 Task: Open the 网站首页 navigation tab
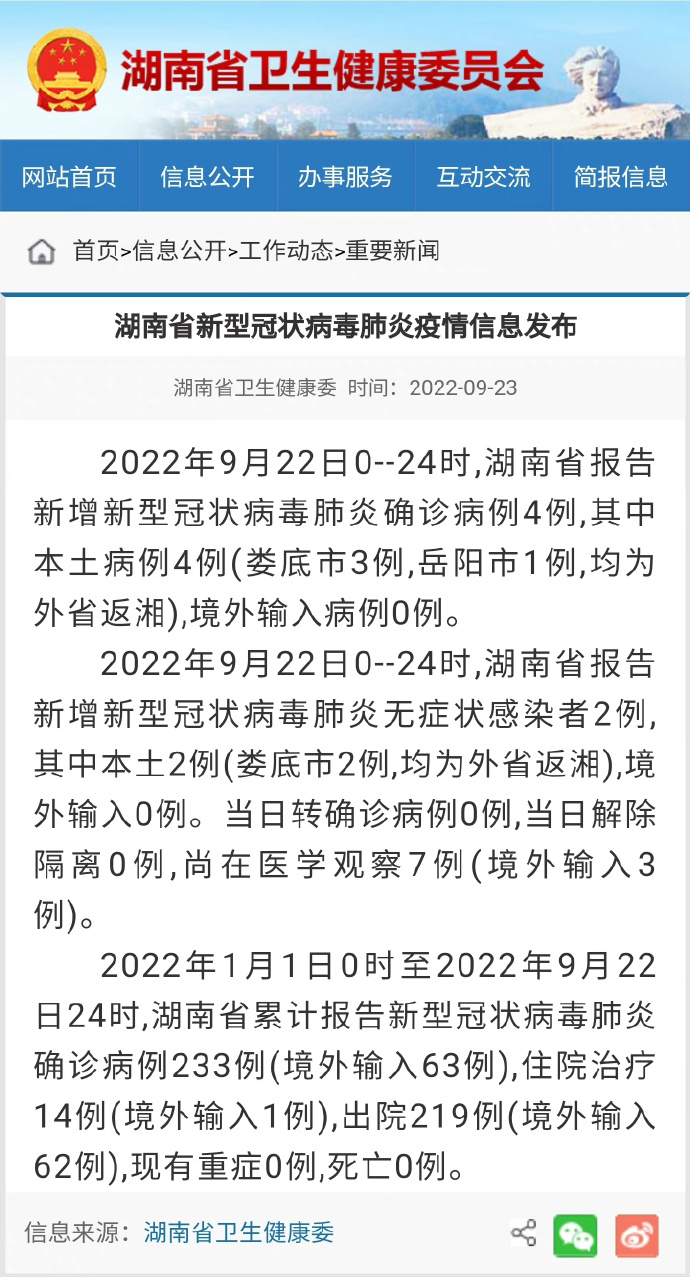click(x=69, y=177)
